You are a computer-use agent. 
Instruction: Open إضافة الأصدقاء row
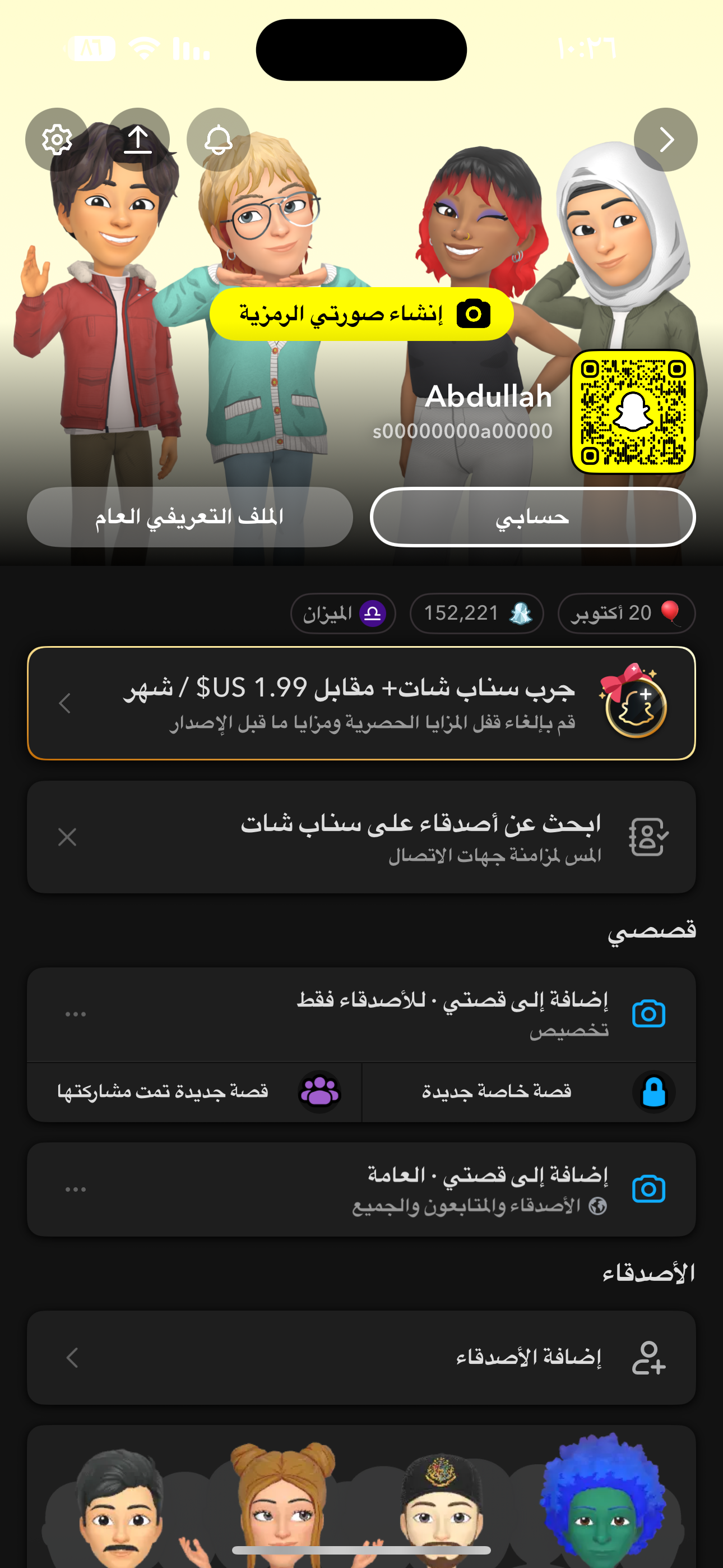[x=361, y=1357]
